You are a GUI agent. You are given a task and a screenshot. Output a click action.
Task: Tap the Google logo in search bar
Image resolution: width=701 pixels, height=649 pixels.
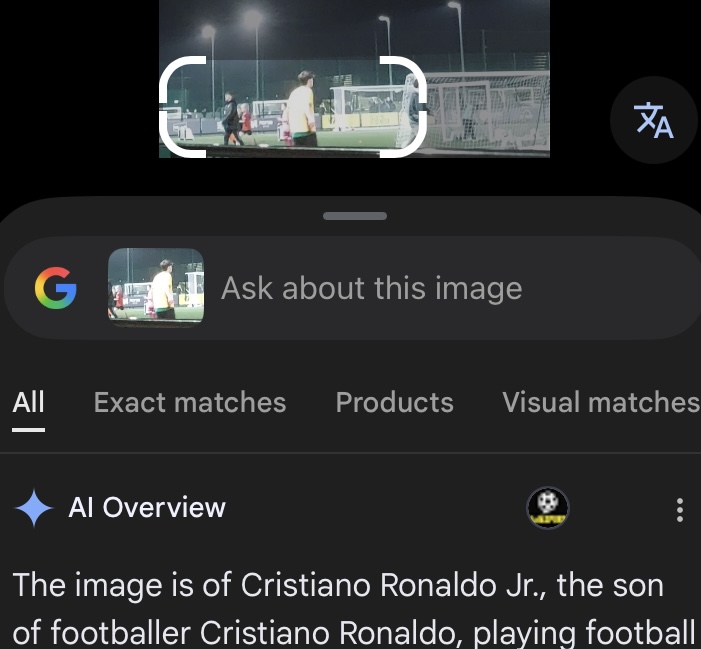pos(56,288)
